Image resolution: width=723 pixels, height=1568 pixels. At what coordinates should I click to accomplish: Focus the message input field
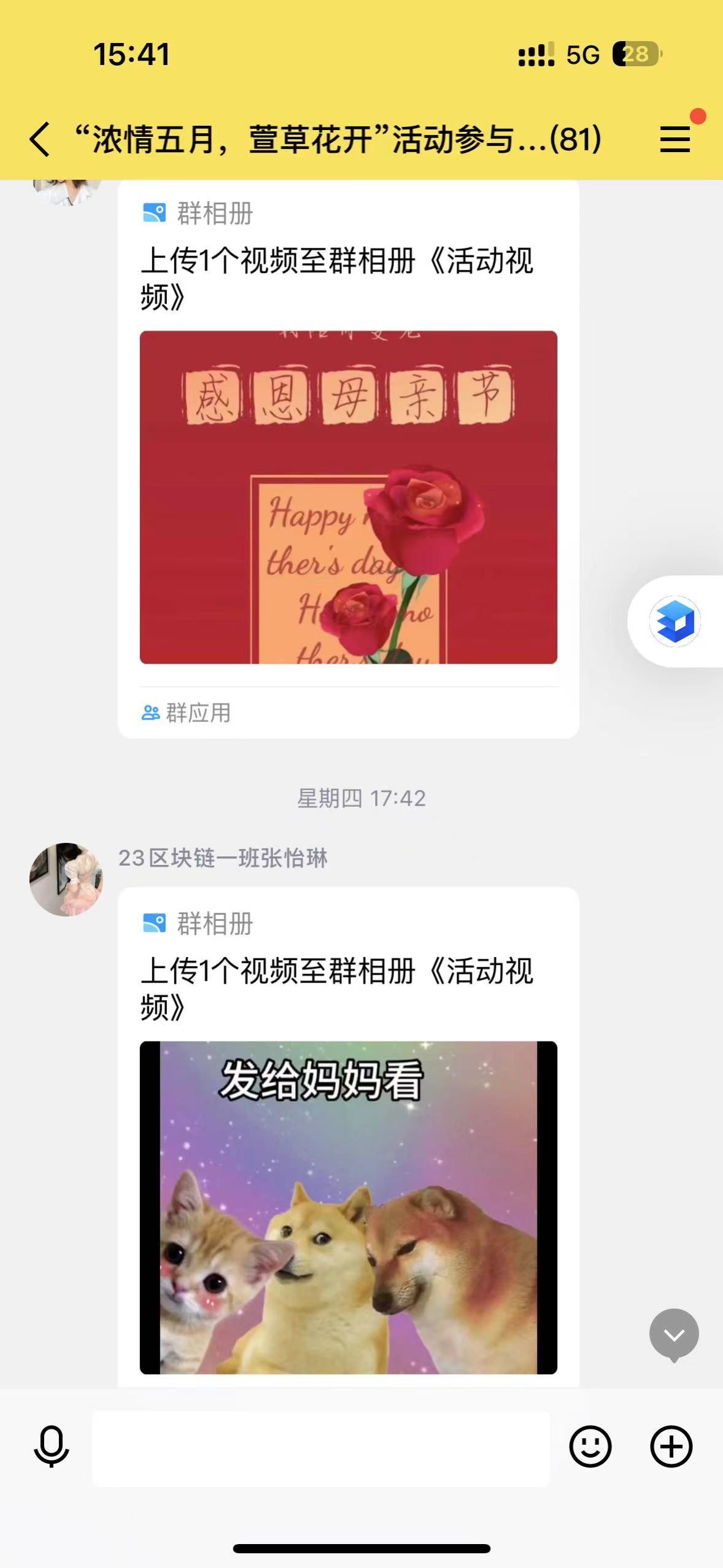tap(320, 1448)
